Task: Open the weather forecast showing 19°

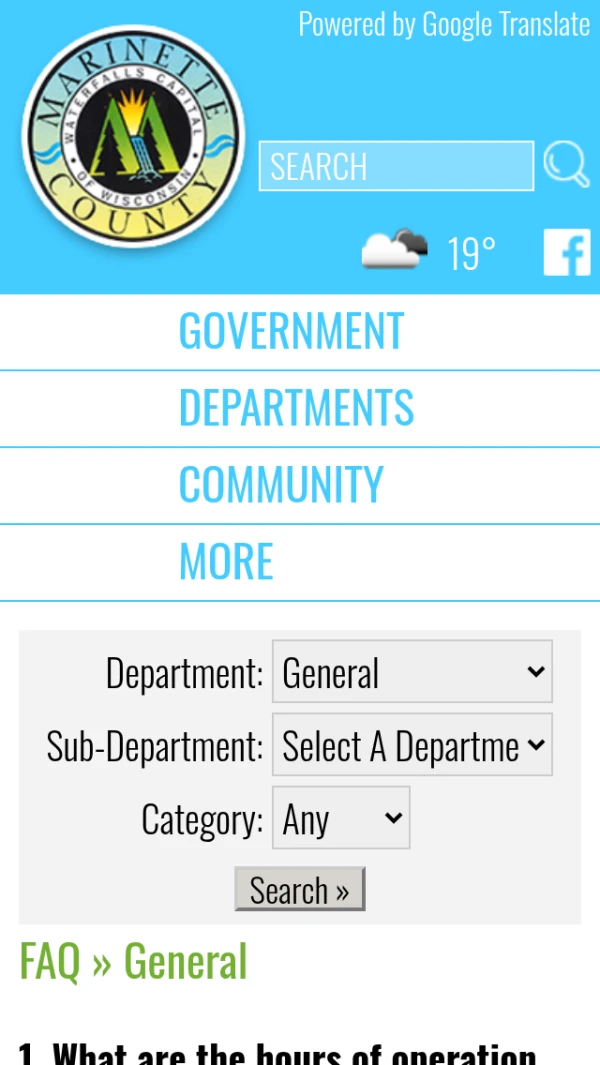Action: coord(430,251)
